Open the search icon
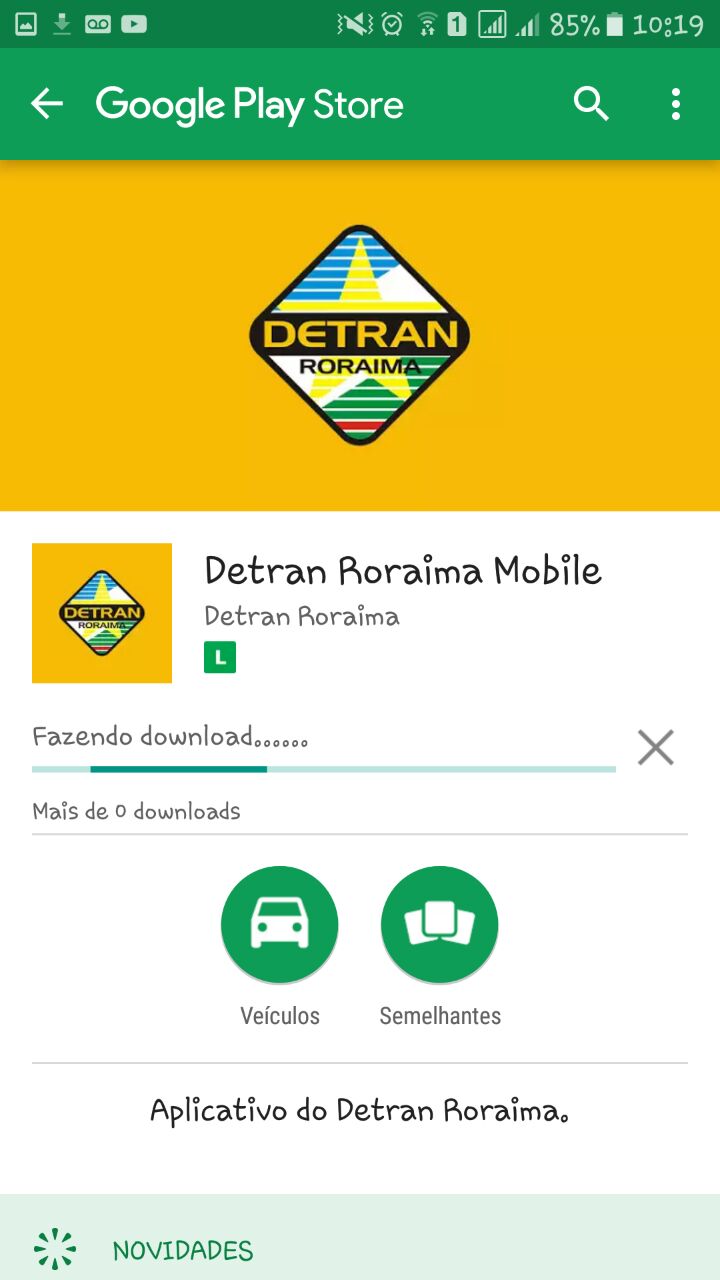Image resolution: width=720 pixels, height=1280 pixels. pyautogui.click(x=591, y=104)
